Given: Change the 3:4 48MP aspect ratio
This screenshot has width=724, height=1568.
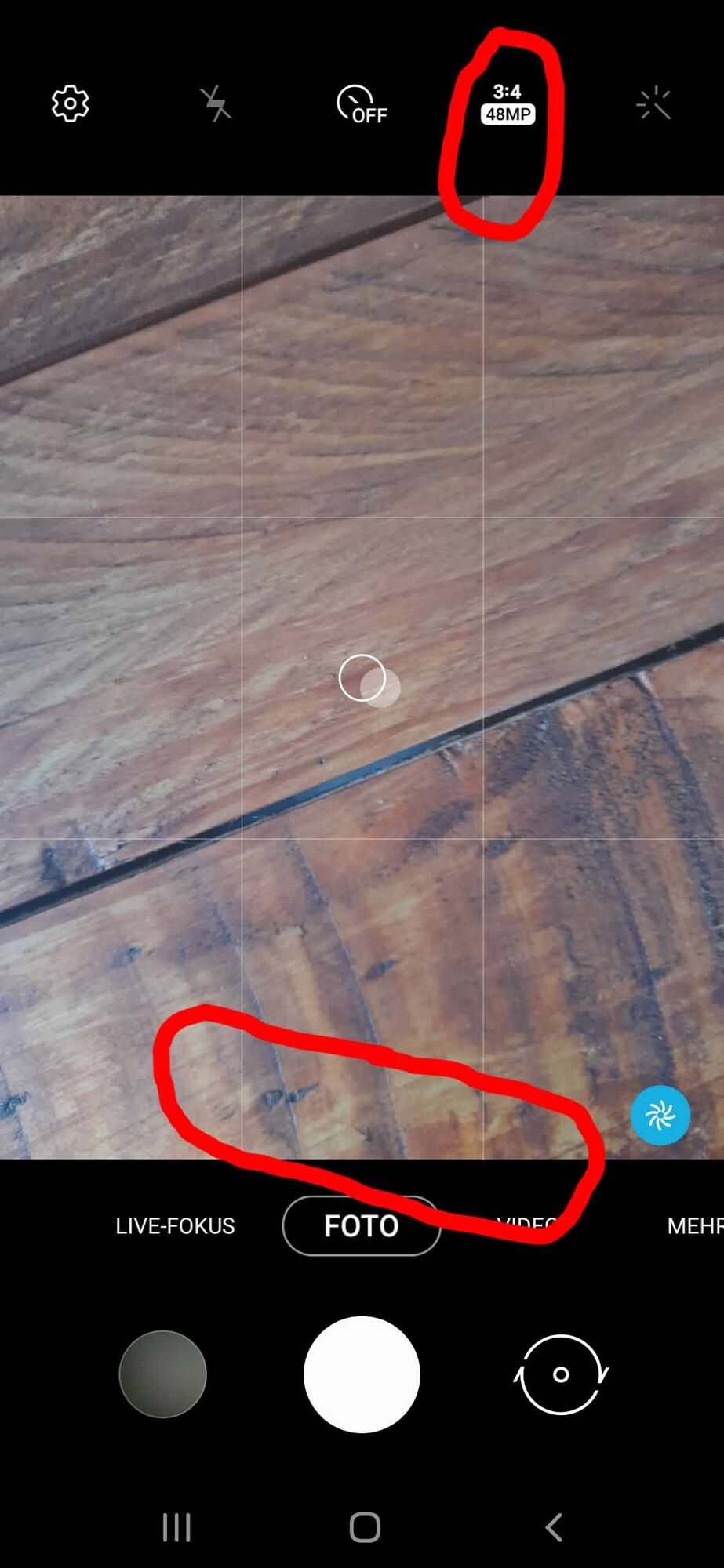Looking at the screenshot, I should click(508, 103).
